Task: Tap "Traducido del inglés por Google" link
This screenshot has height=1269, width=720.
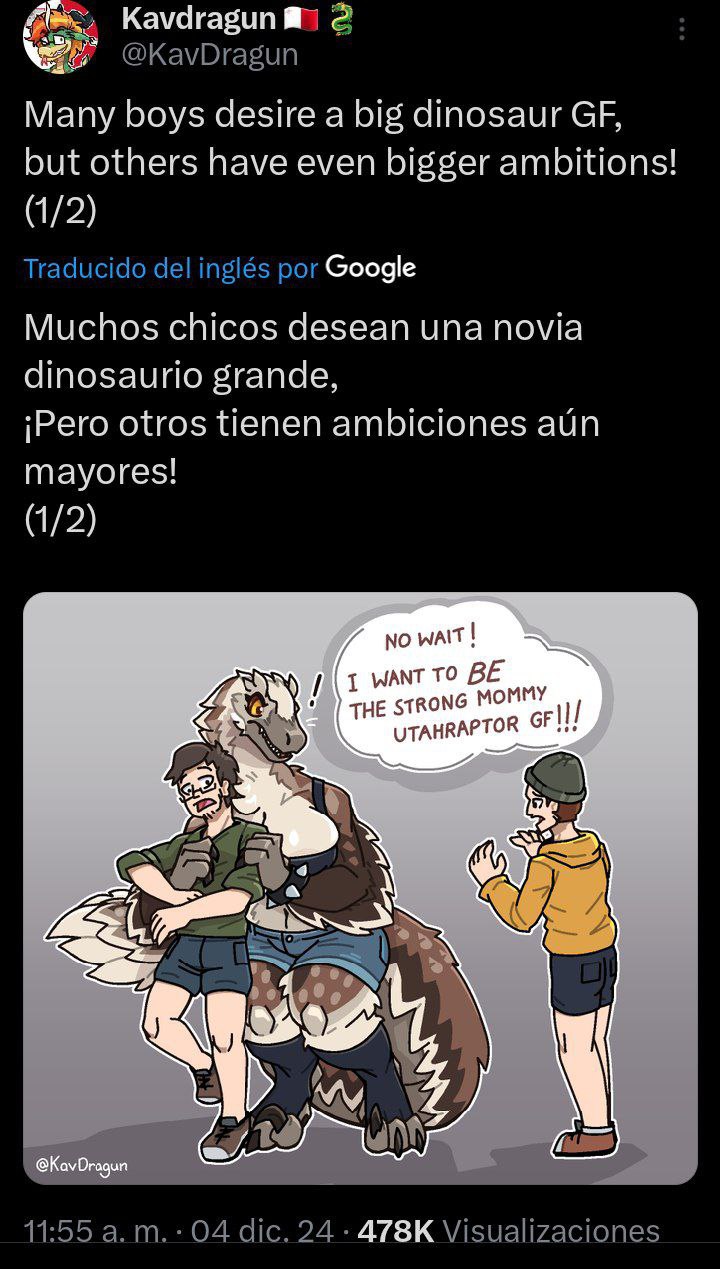Action: 219,268
